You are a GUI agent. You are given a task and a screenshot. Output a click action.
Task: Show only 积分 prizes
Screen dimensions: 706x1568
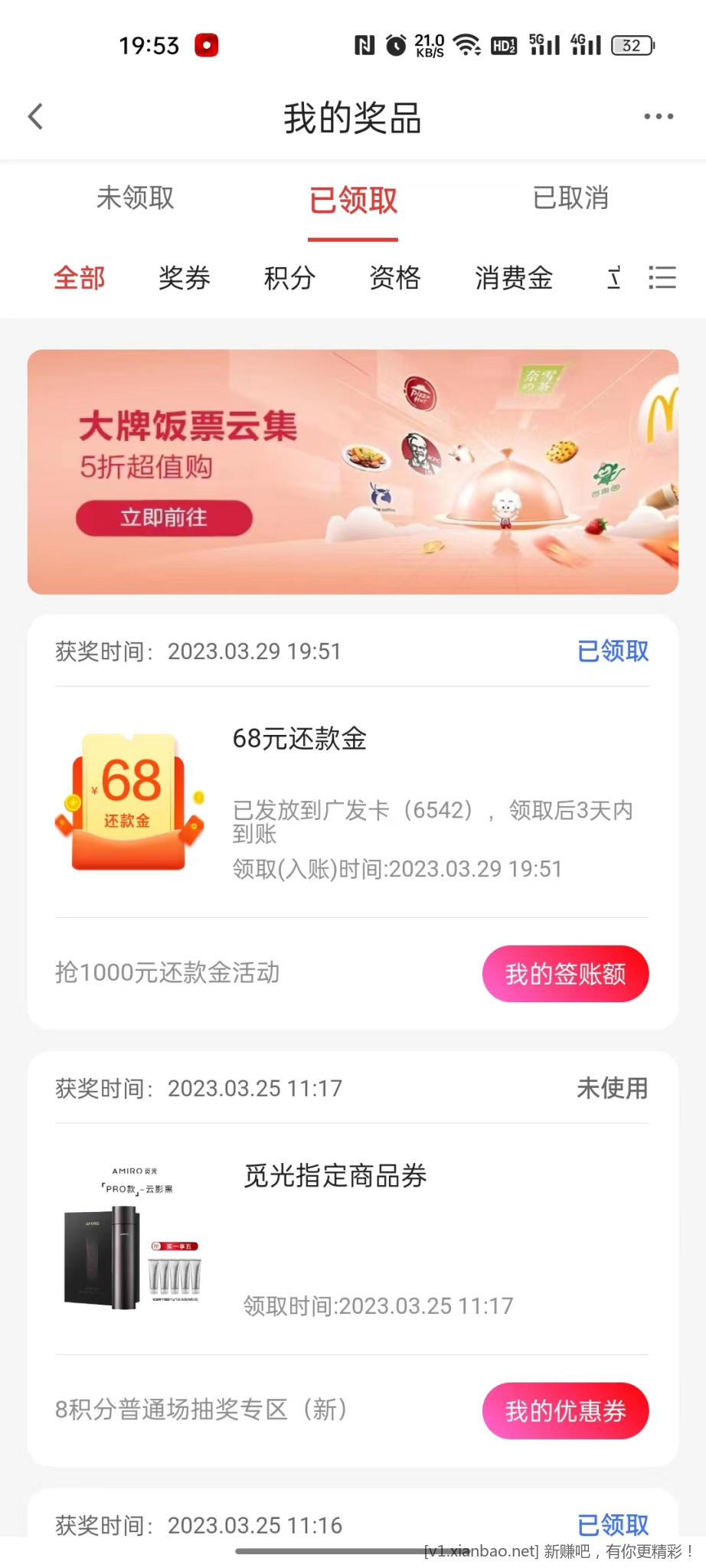click(x=289, y=278)
